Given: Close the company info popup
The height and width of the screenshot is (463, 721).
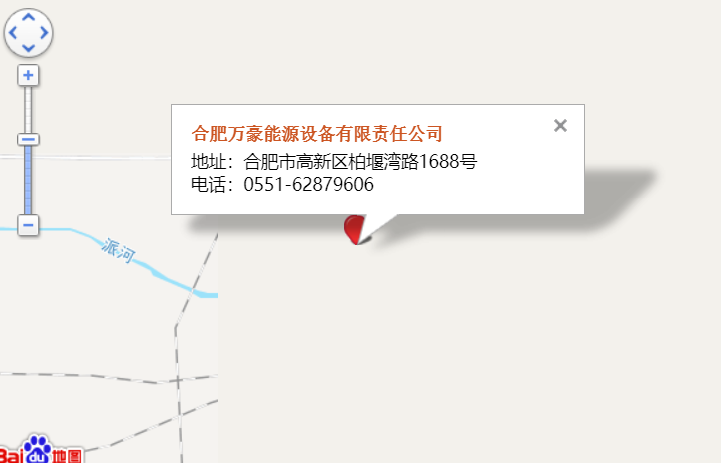Looking at the screenshot, I should (x=560, y=125).
